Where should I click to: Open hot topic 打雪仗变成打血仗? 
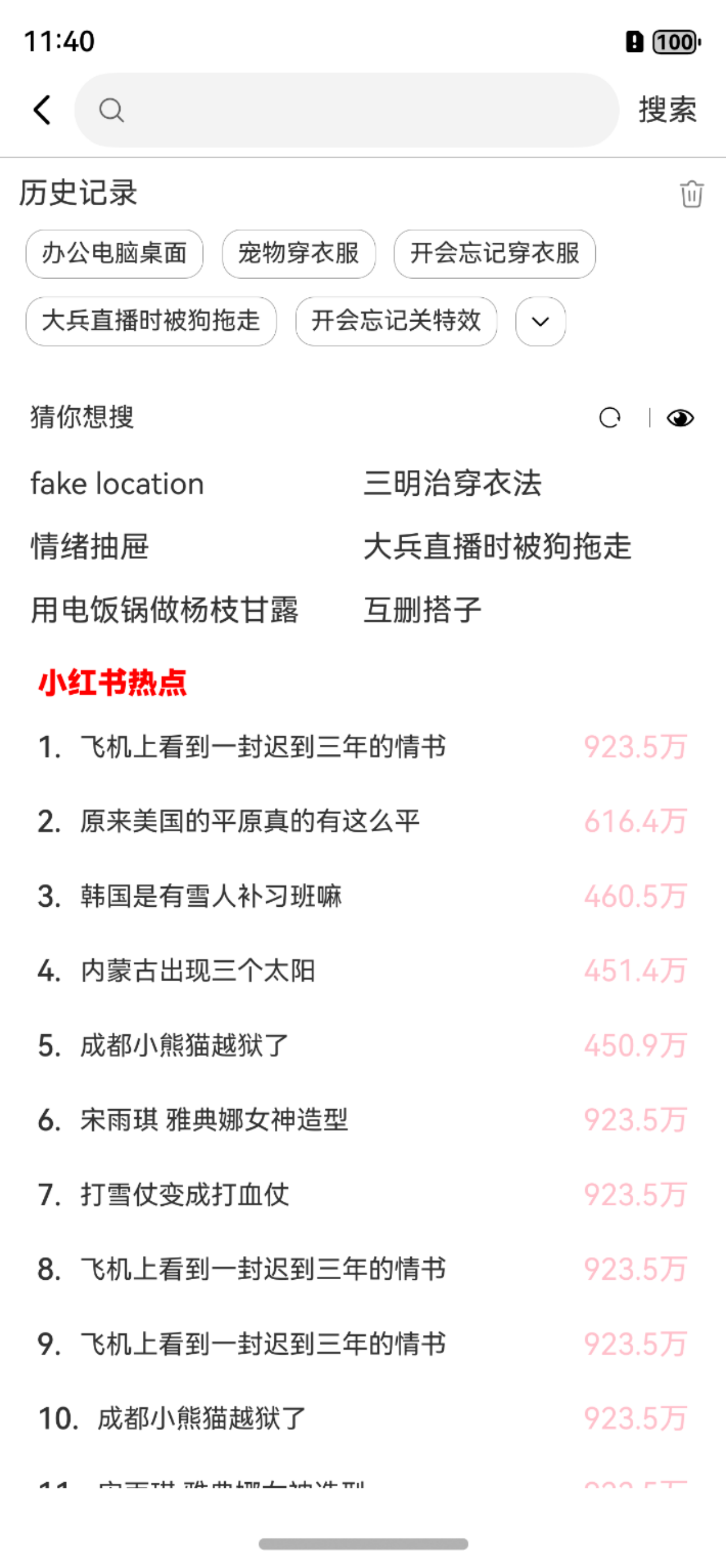[x=185, y=1194]
